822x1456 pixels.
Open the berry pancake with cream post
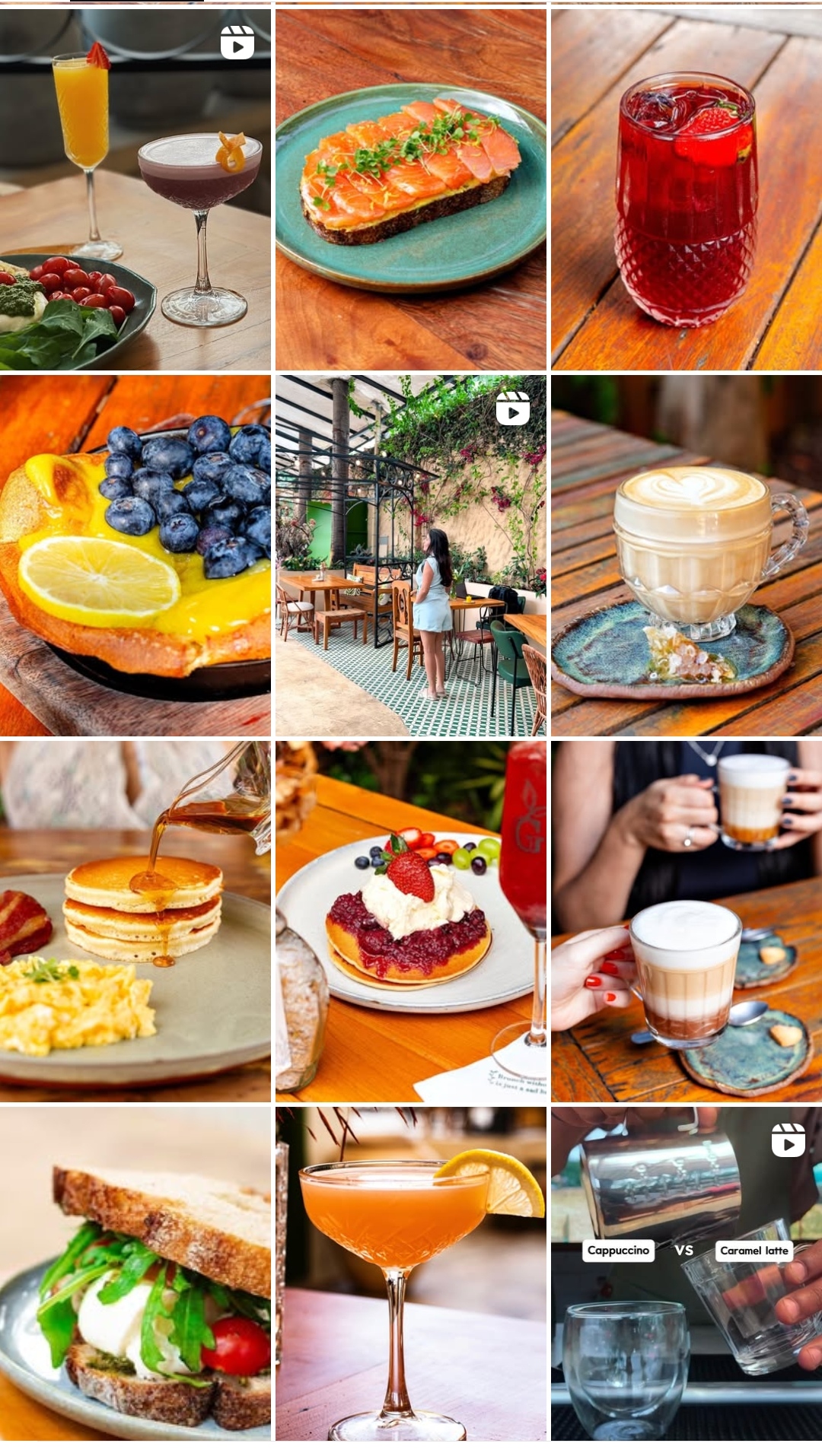coord(410,921)
